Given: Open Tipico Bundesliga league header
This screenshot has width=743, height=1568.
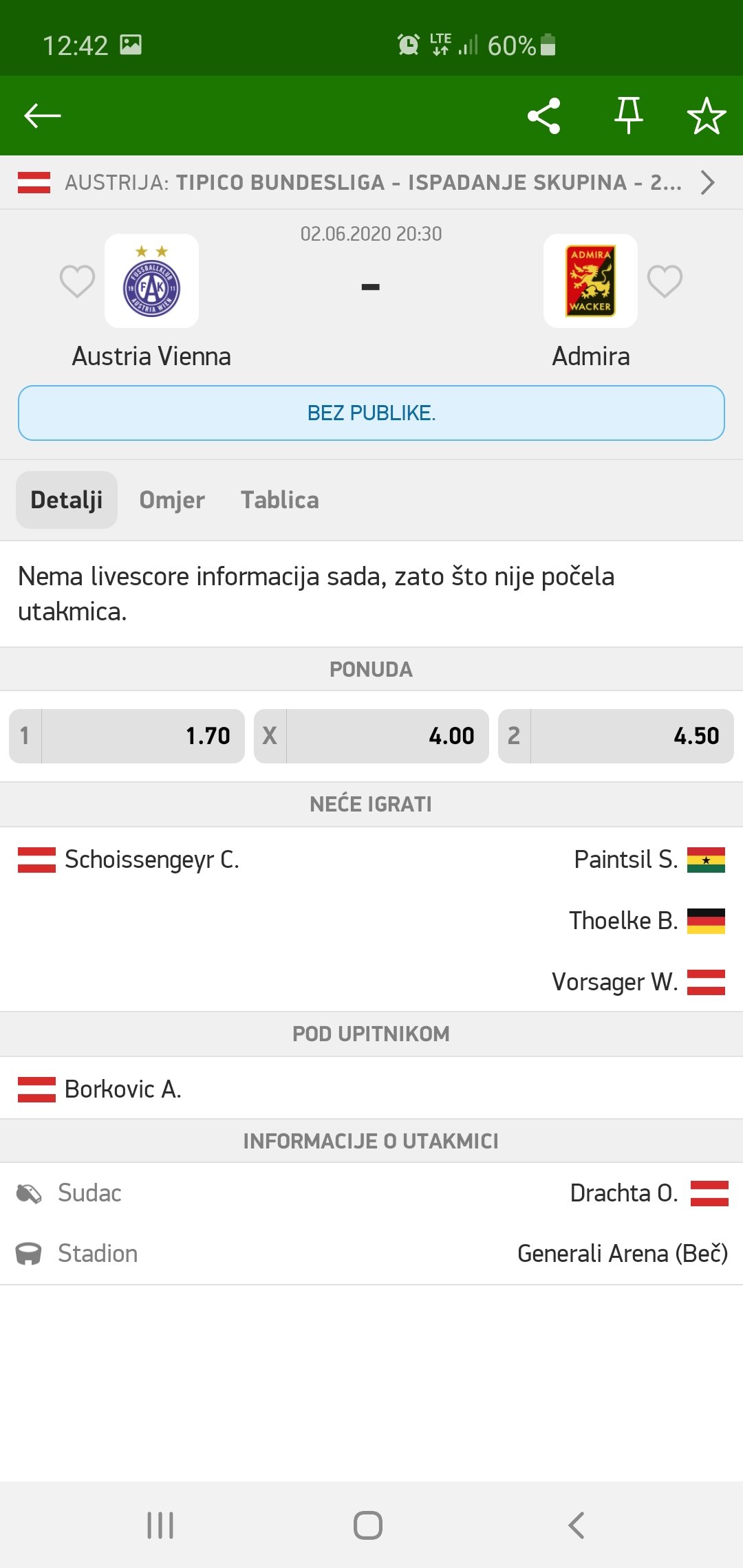Looking at the screenshot, I should click(x=371, y=182).
